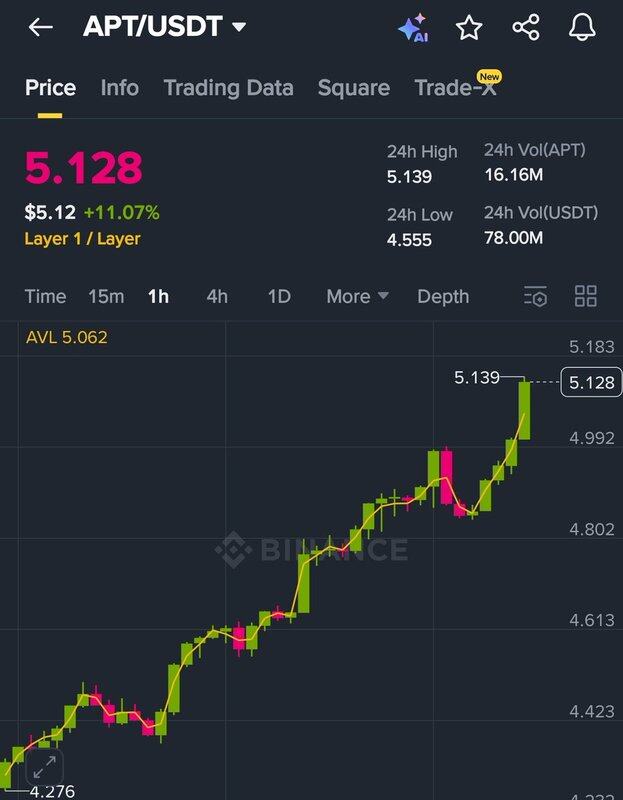The width and height of the screenshot is (623, 800).
Task: Expand chart to full screen
Action: [44, 768]
